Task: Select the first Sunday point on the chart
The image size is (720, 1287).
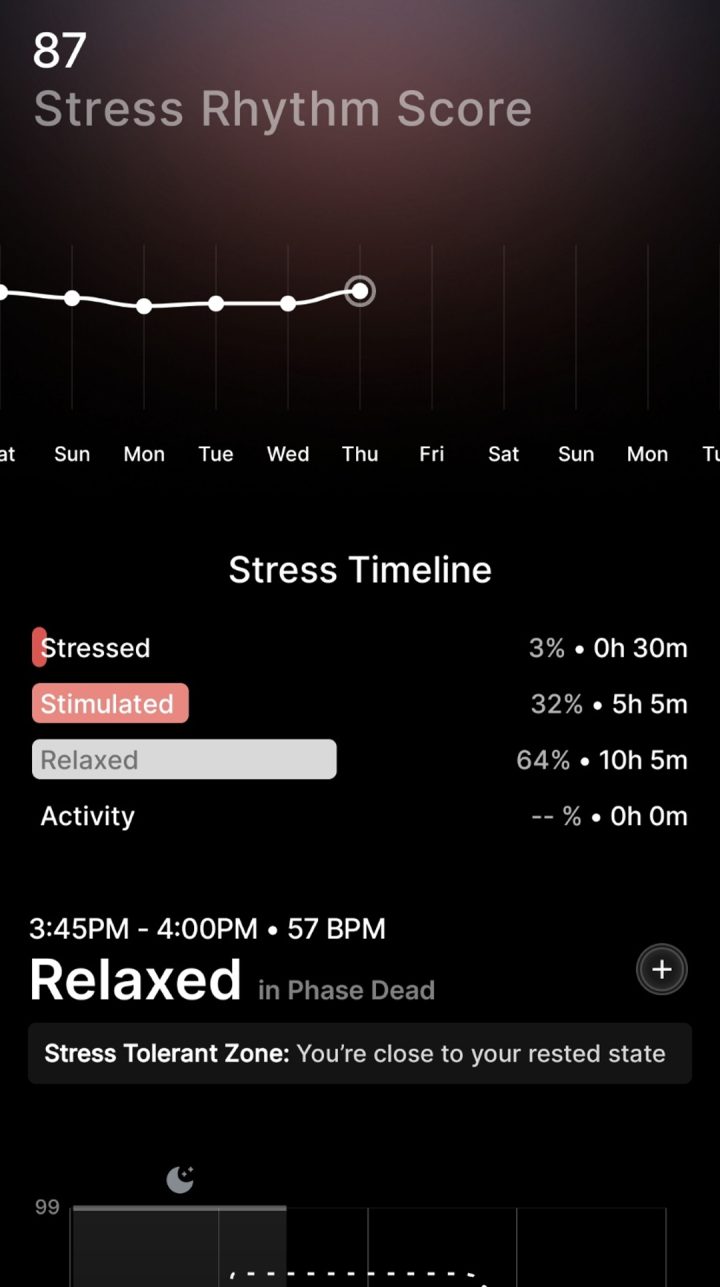Action: click(72, 298)
